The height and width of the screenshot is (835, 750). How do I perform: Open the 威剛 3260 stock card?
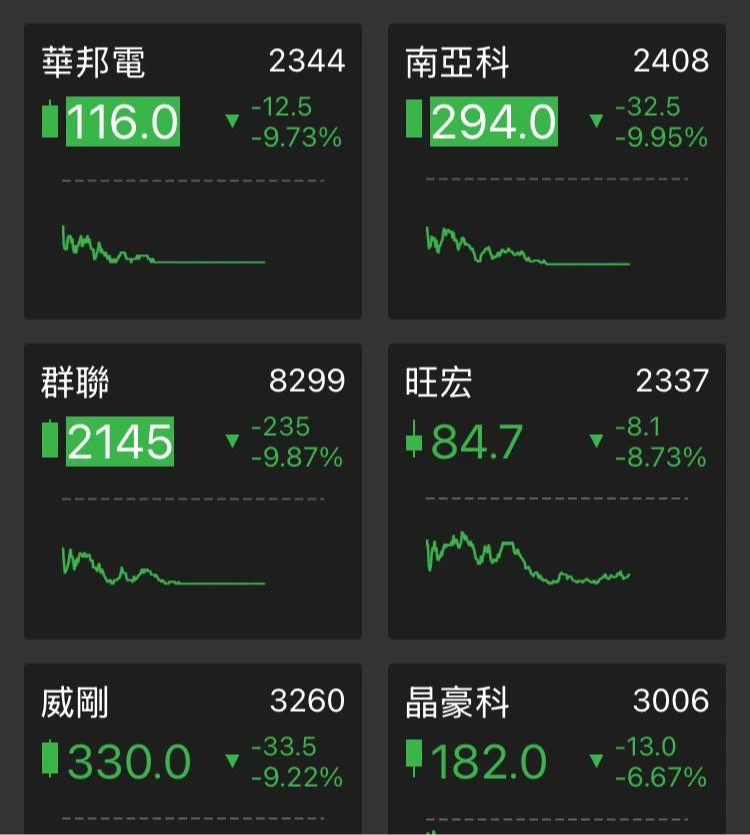coord(193,750)
